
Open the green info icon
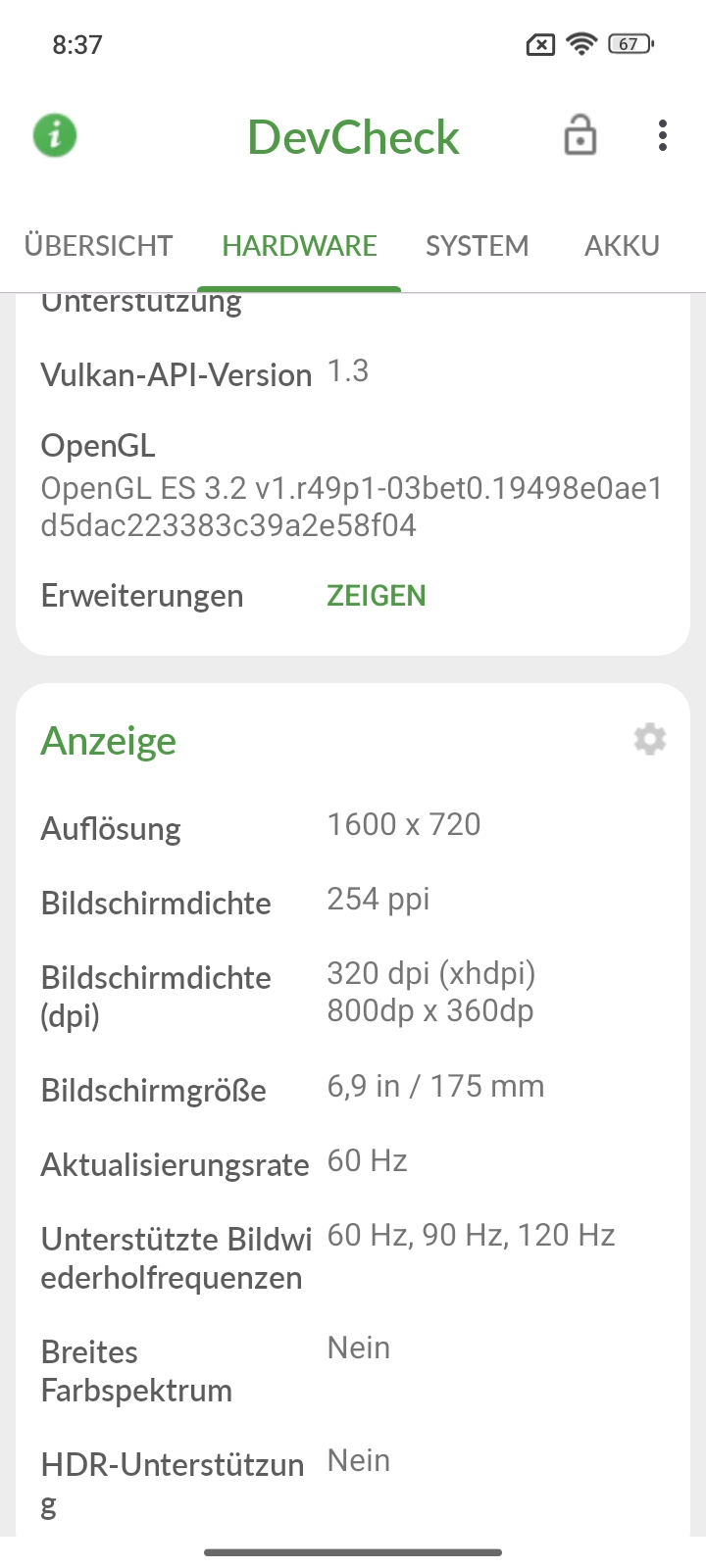point(55,135)
